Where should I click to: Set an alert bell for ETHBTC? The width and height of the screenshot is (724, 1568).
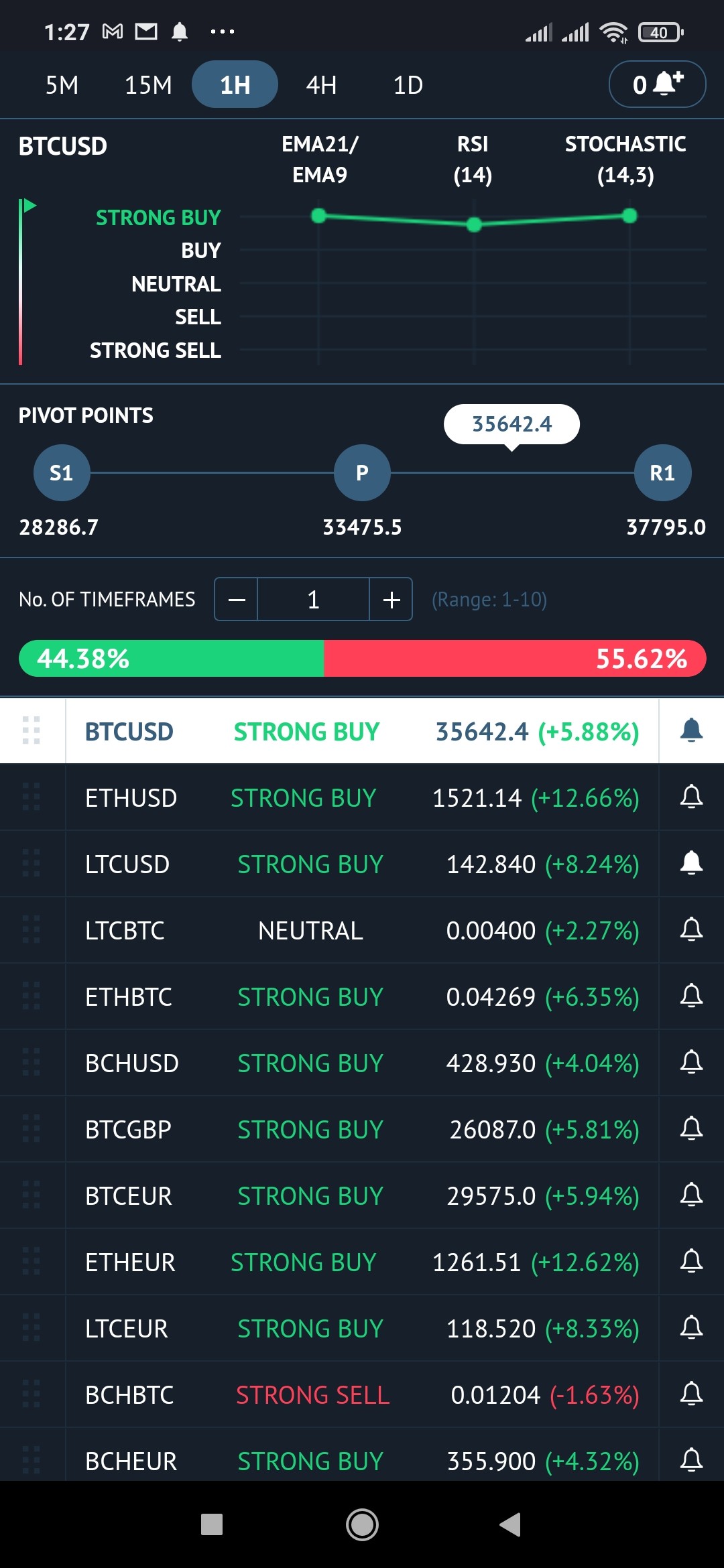691,996
